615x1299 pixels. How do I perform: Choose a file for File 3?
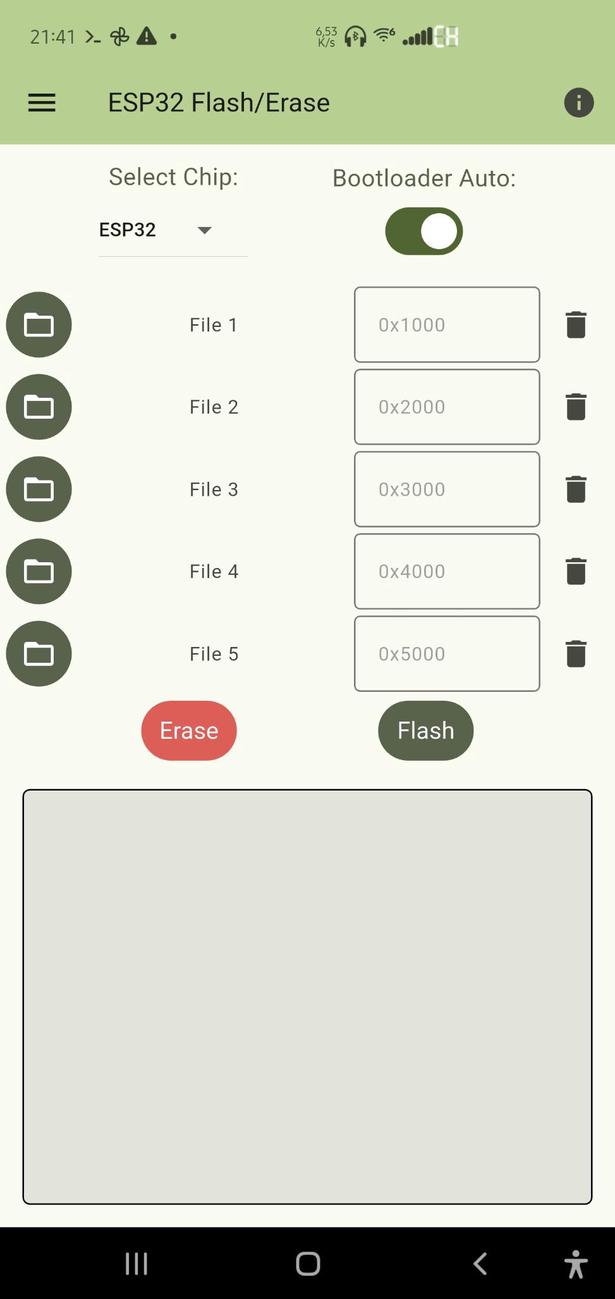[x=39, y=489]
